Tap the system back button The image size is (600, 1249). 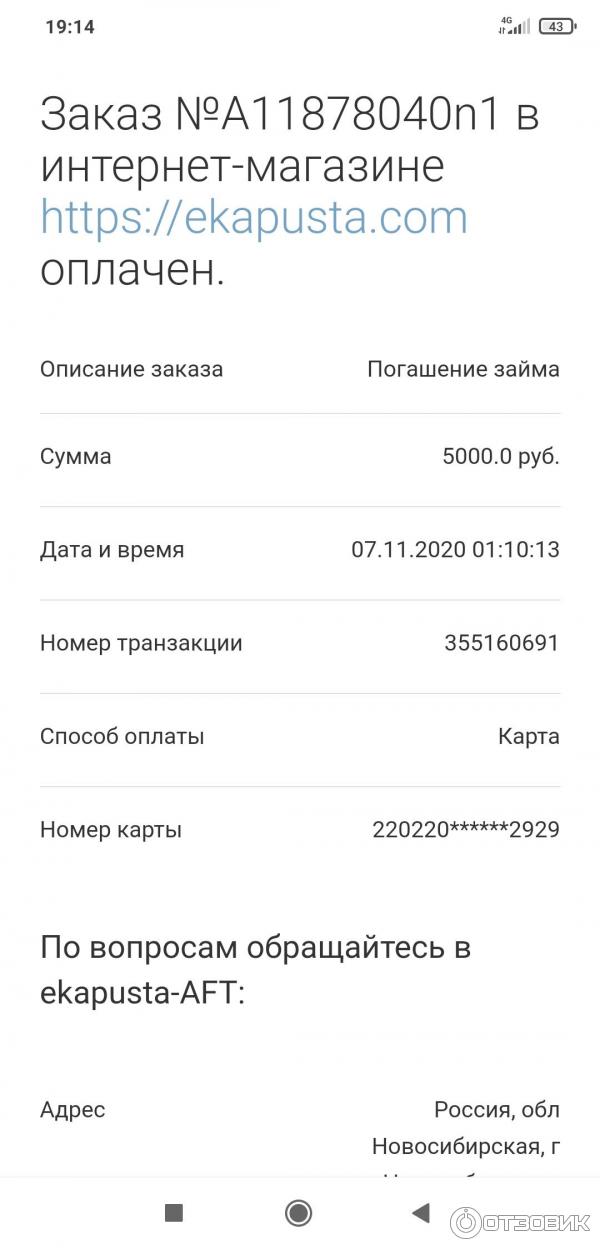click(x=420, y=1213)
